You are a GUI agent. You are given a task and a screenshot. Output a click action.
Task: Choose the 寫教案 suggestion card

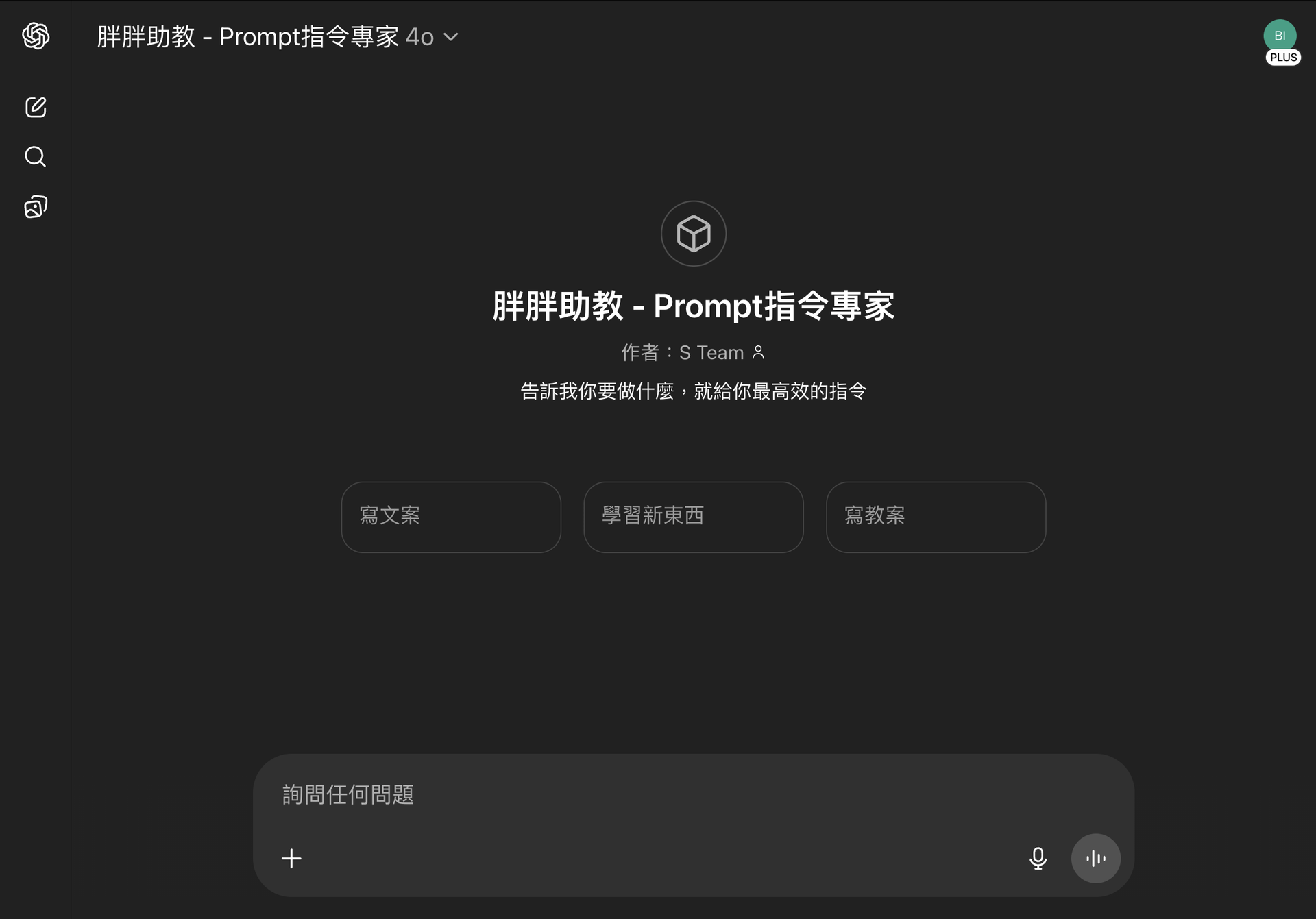(x=936, y=517)
